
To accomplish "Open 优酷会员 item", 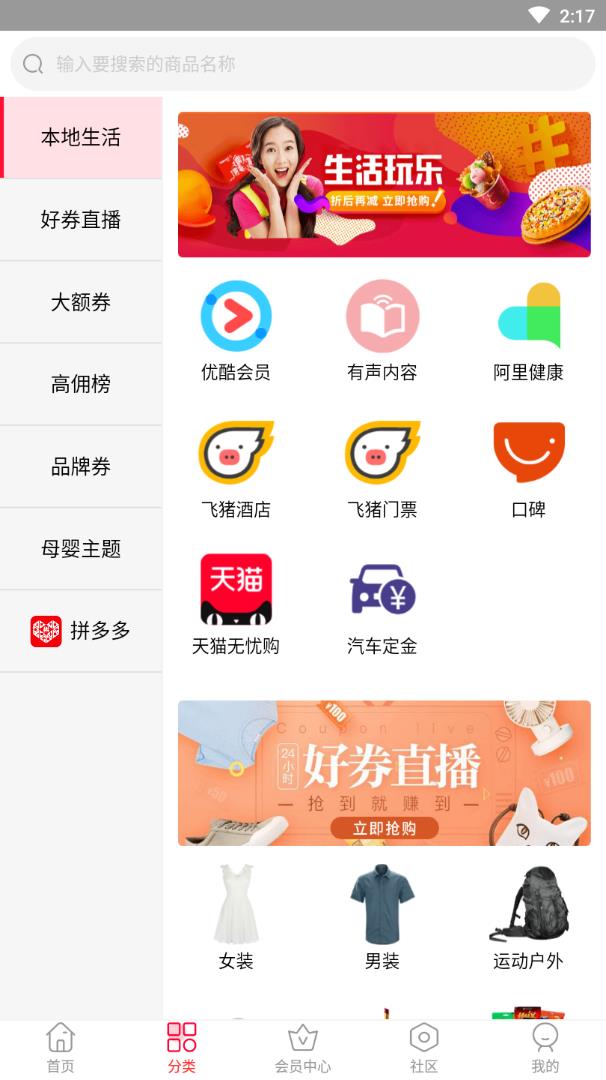I will [236, 331].
